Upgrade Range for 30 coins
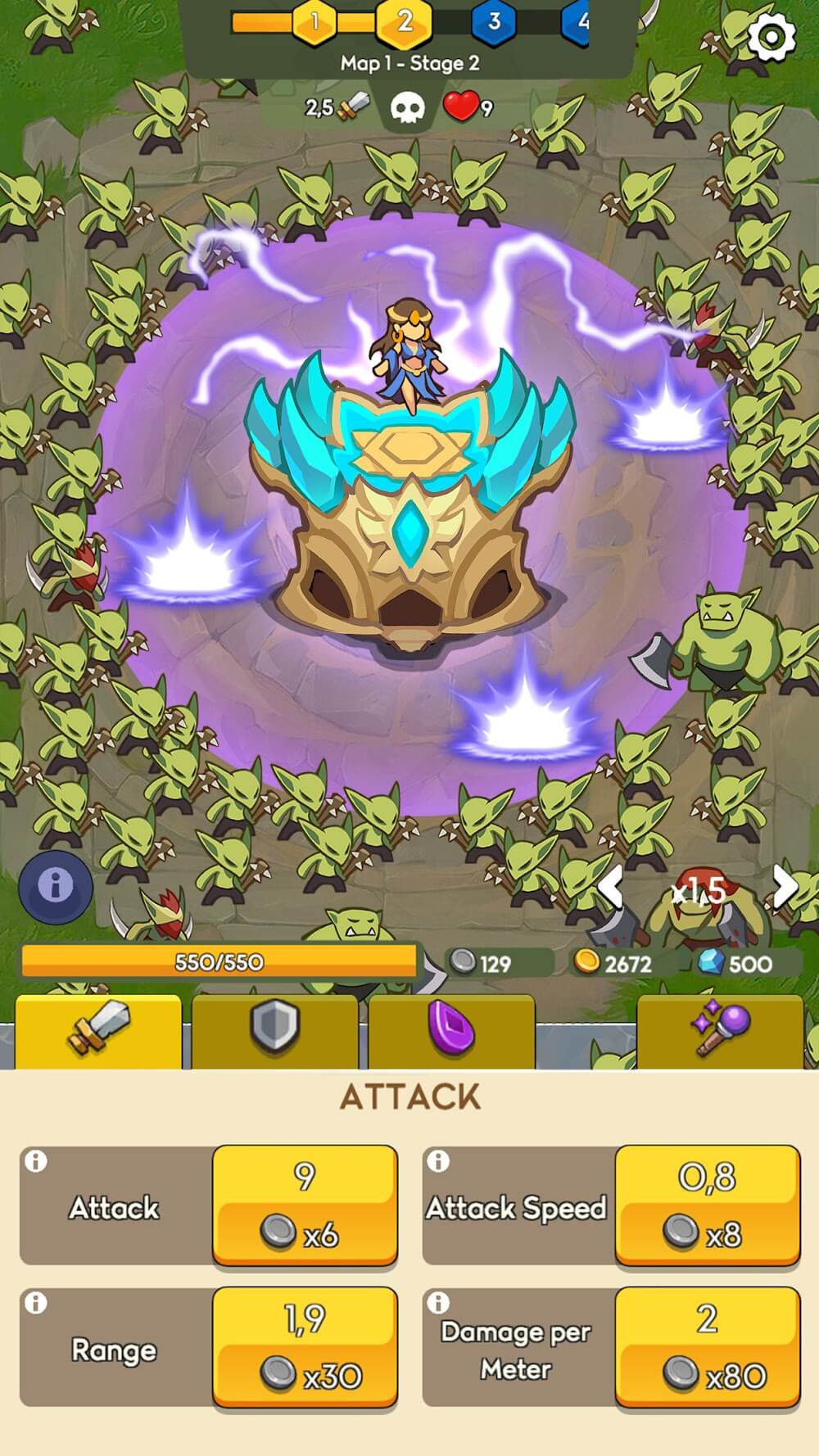Image resolution: width=819 pixels, height=1456 pixels. coord(305,1347)
